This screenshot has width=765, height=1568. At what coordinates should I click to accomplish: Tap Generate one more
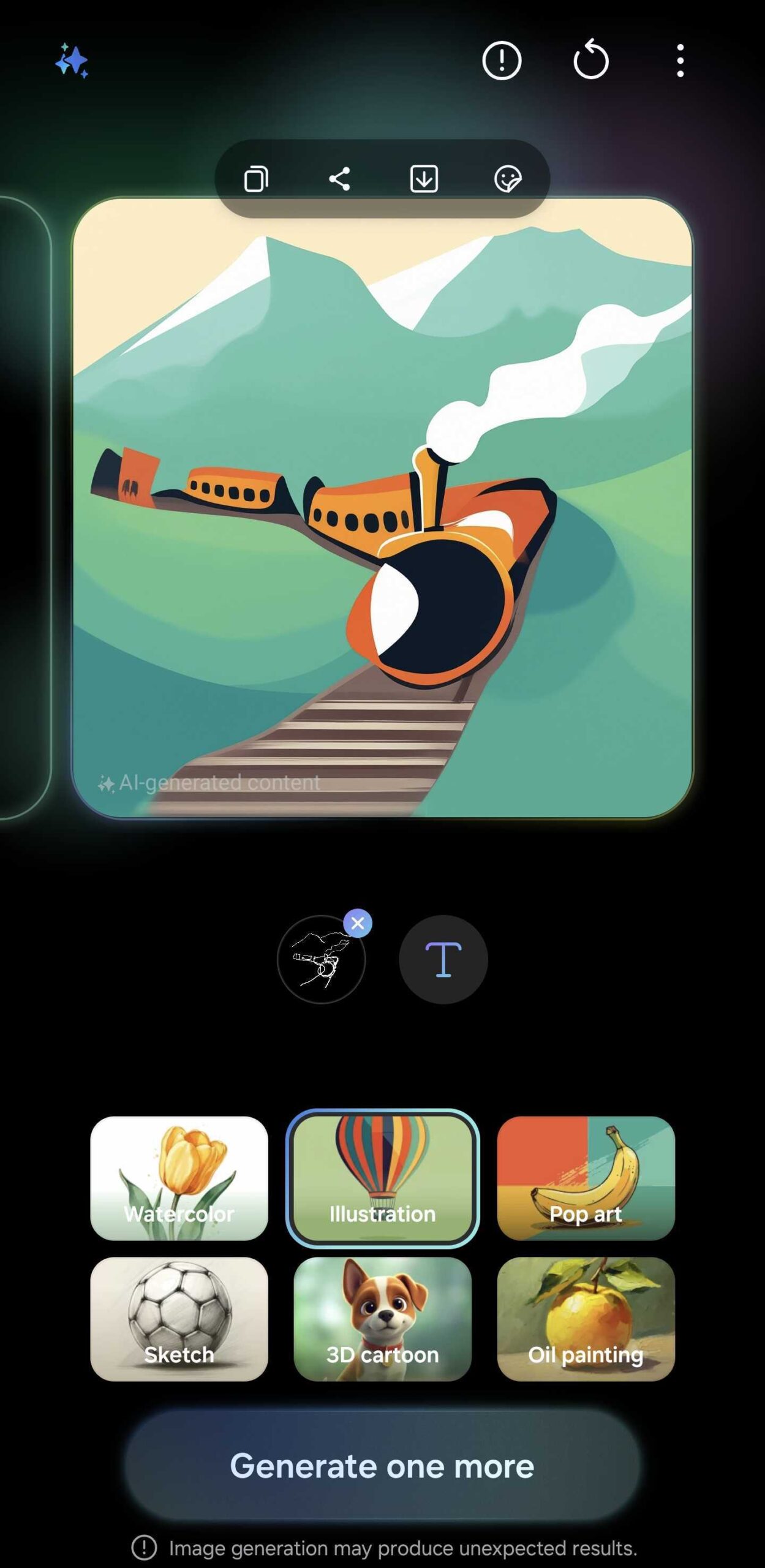382,1466
